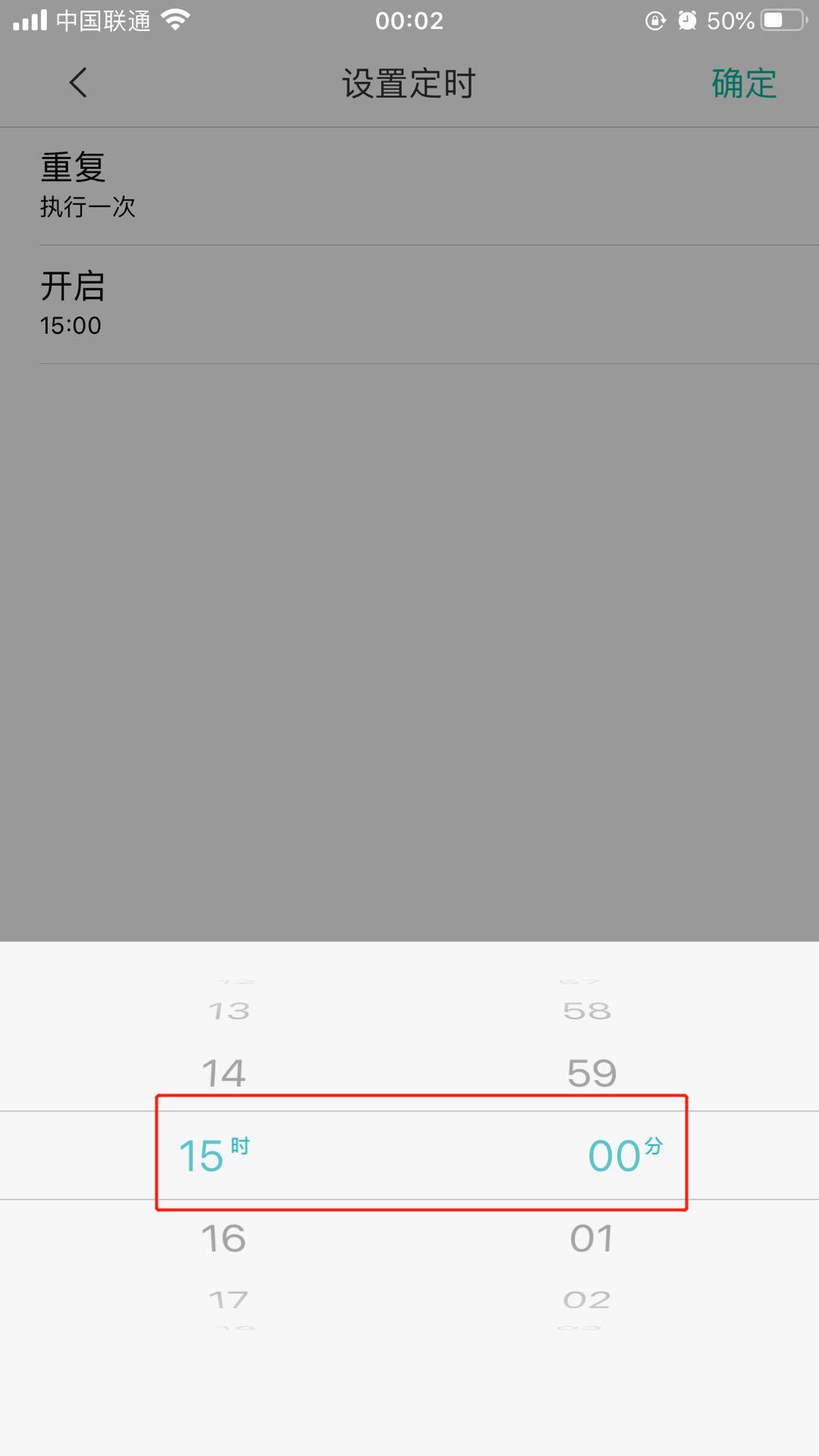This screenshot has height=1456, width=819.
Task: Confirm the timer with 确定
Action: click(743, 83)
